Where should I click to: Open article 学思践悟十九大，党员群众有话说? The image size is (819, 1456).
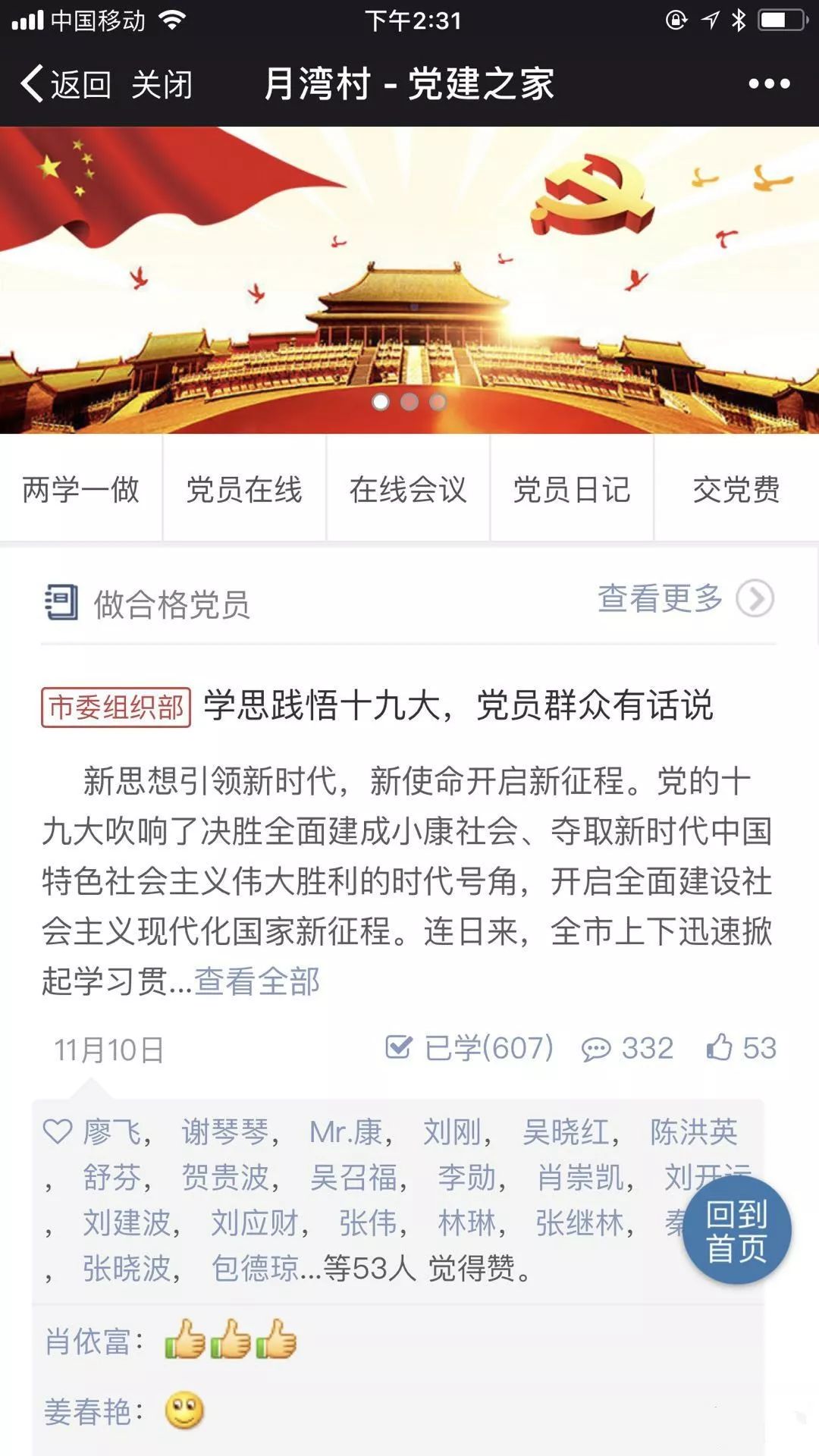[x=459, y=705]
